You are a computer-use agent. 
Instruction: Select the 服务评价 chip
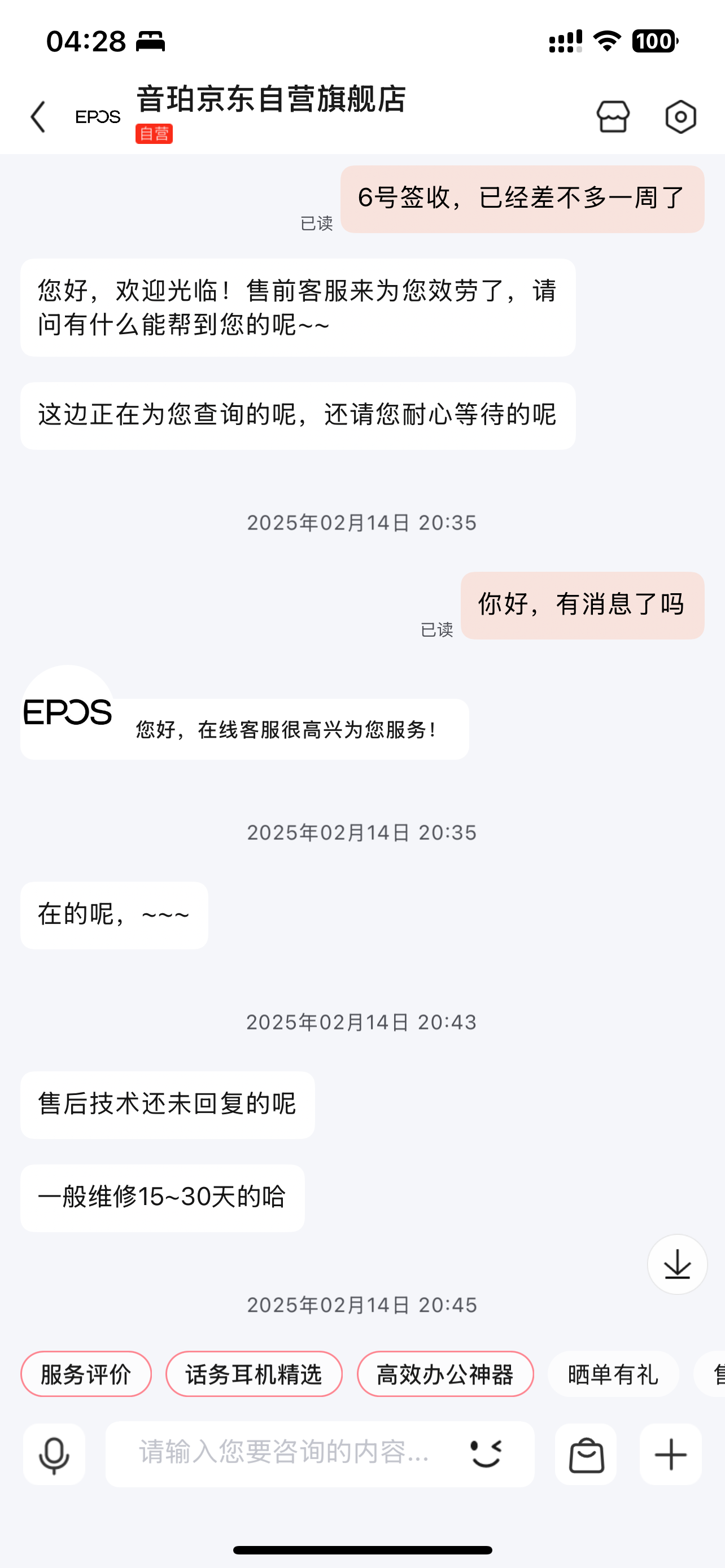[x=86, y=1374]
